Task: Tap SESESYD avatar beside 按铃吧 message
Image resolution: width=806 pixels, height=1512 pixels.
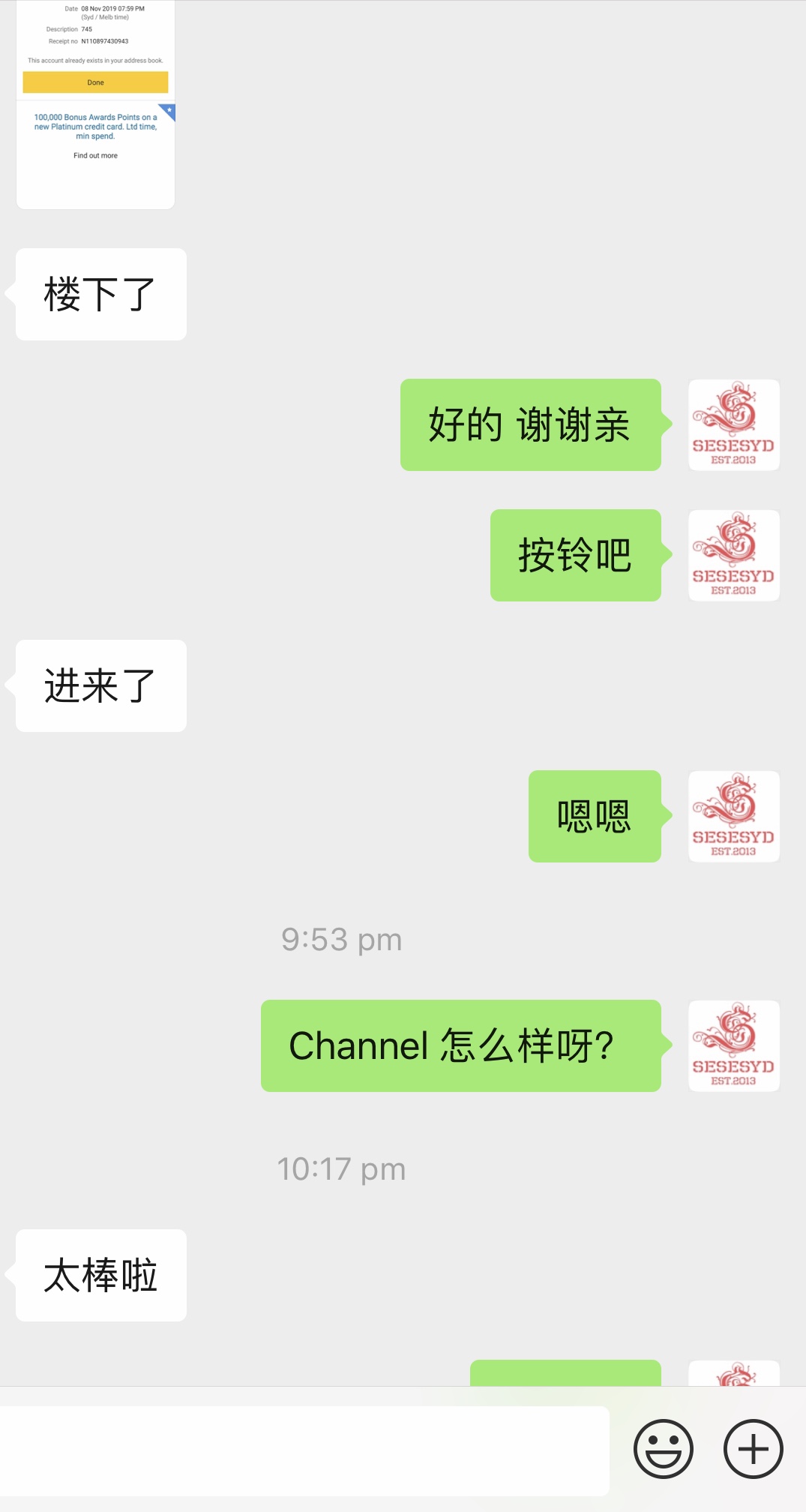Action: tap(733, 556)
